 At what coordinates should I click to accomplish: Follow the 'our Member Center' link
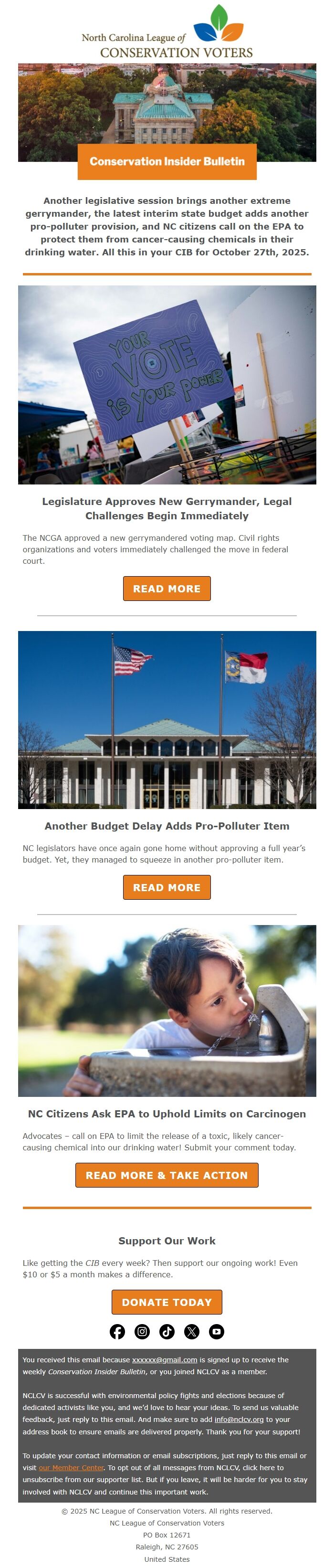[x=71, y=1468]
